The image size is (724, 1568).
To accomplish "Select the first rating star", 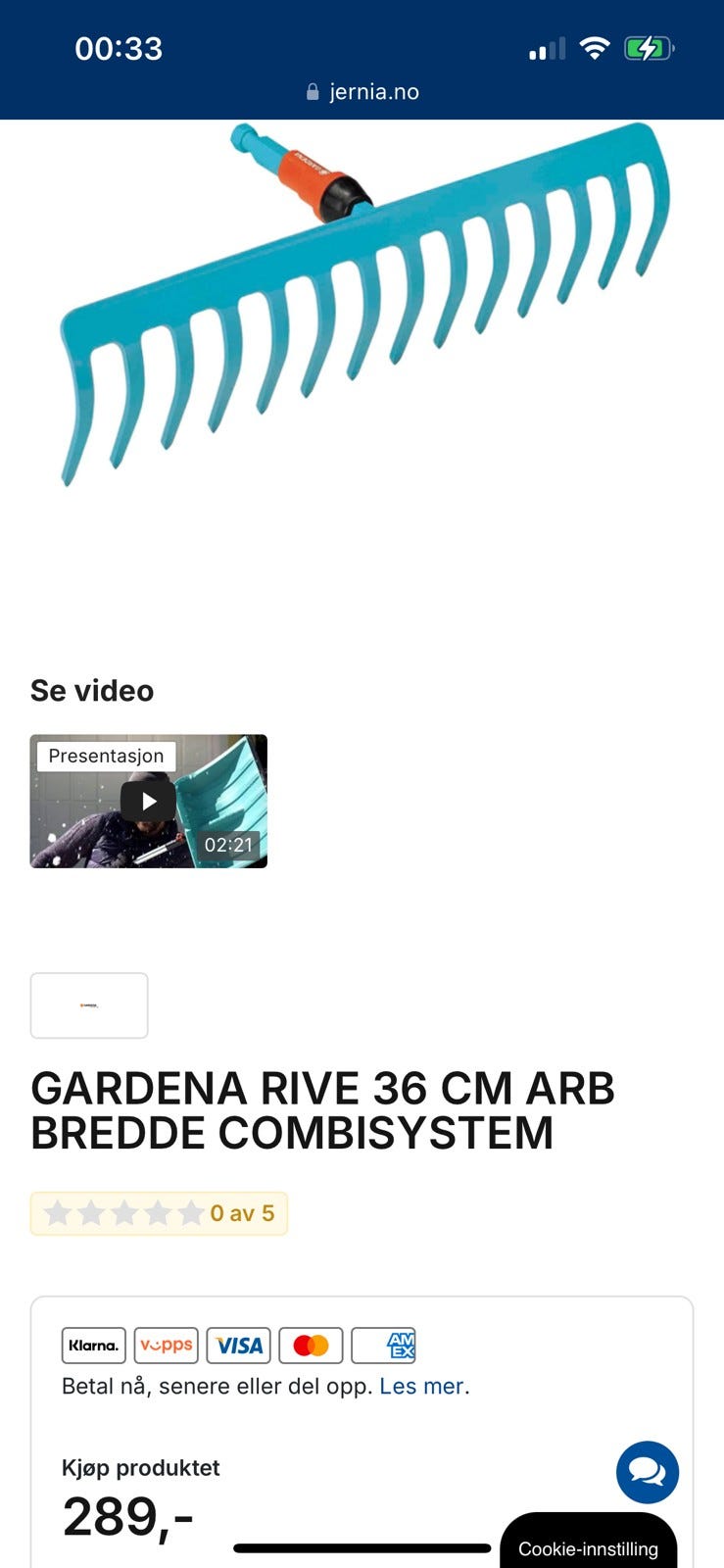I will 57,1213.
